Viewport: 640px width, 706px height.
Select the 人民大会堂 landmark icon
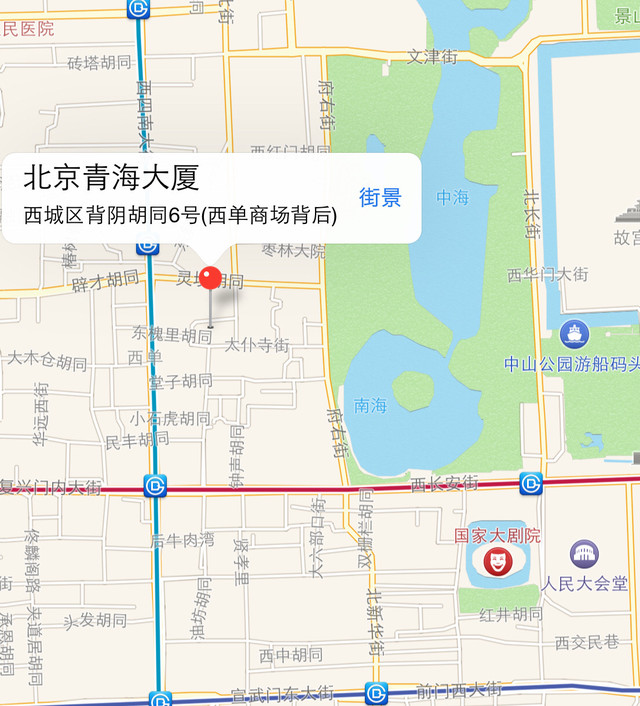[584, 554]
